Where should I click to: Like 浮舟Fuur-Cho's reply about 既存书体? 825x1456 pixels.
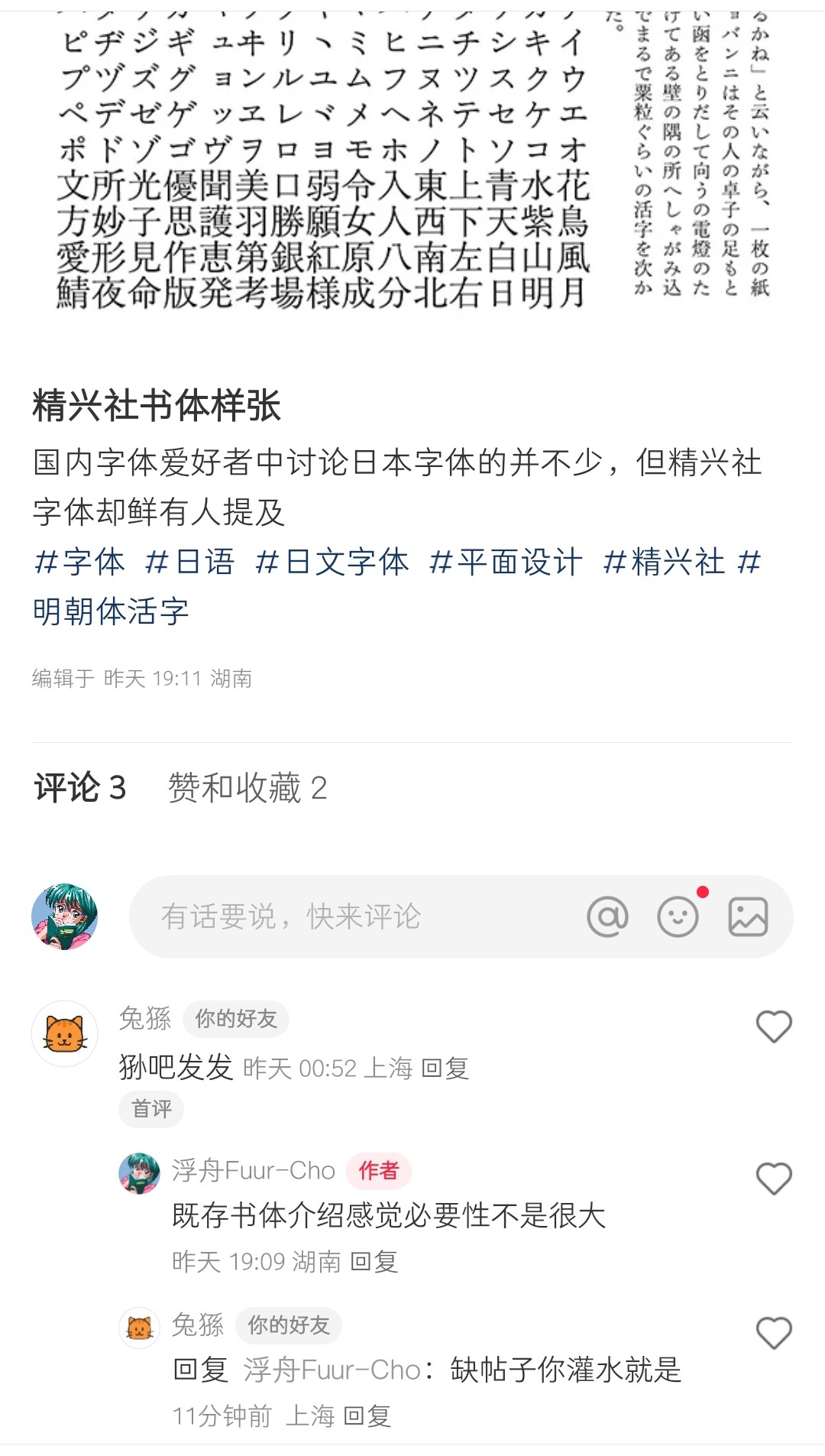pos(773,1179)
